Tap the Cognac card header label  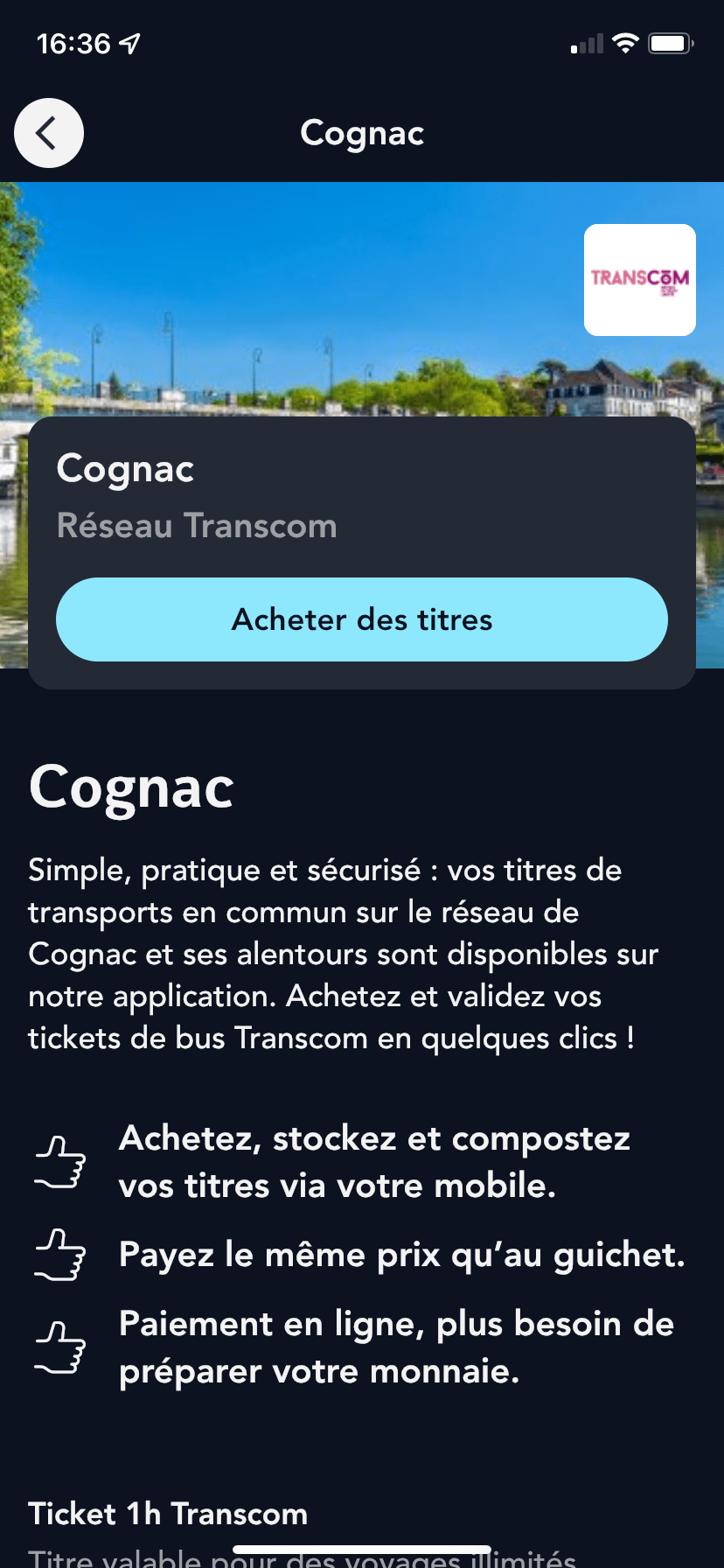coord(125,469)
